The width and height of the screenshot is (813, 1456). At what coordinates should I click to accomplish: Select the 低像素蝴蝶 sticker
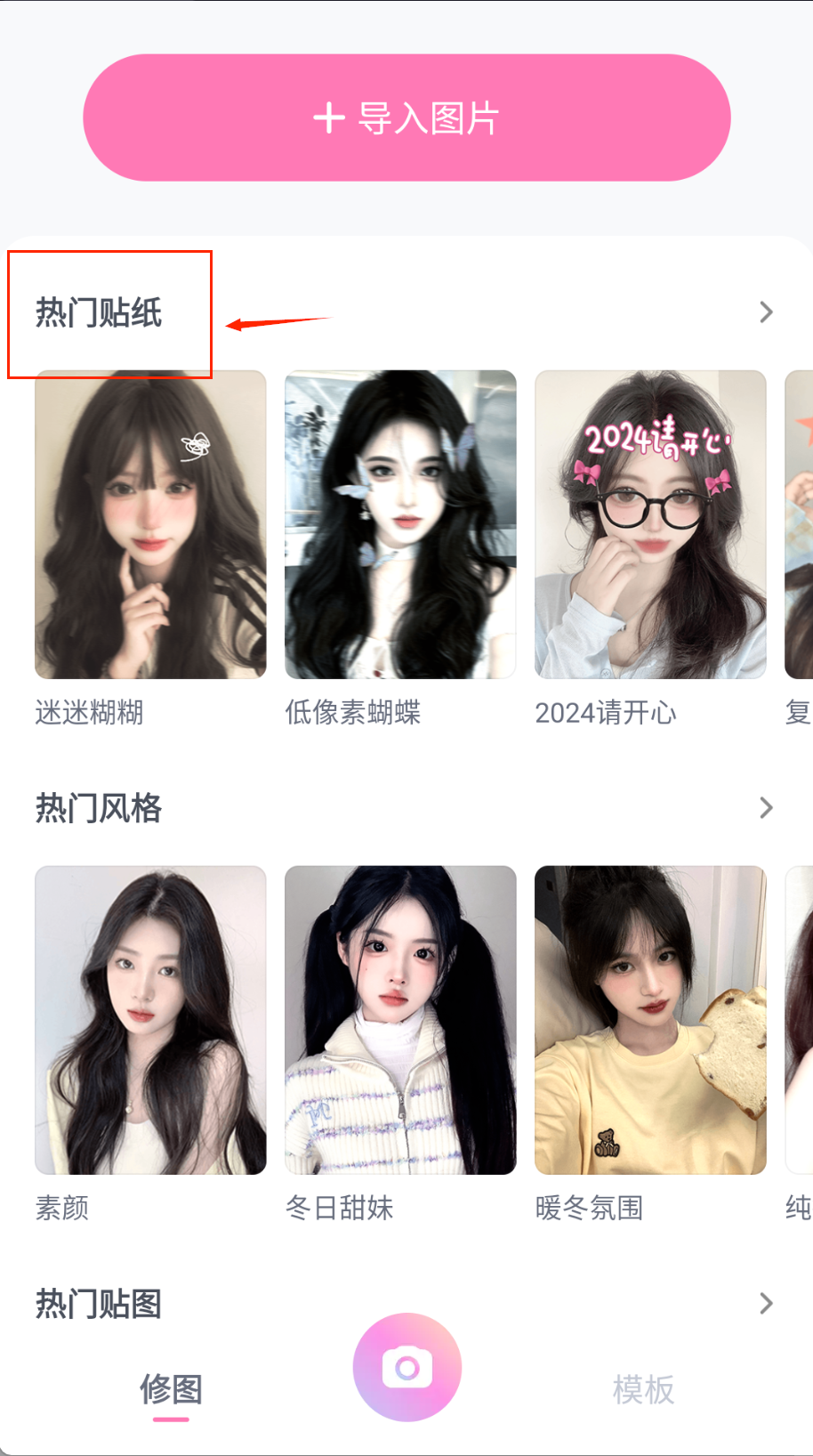[400, 525]
